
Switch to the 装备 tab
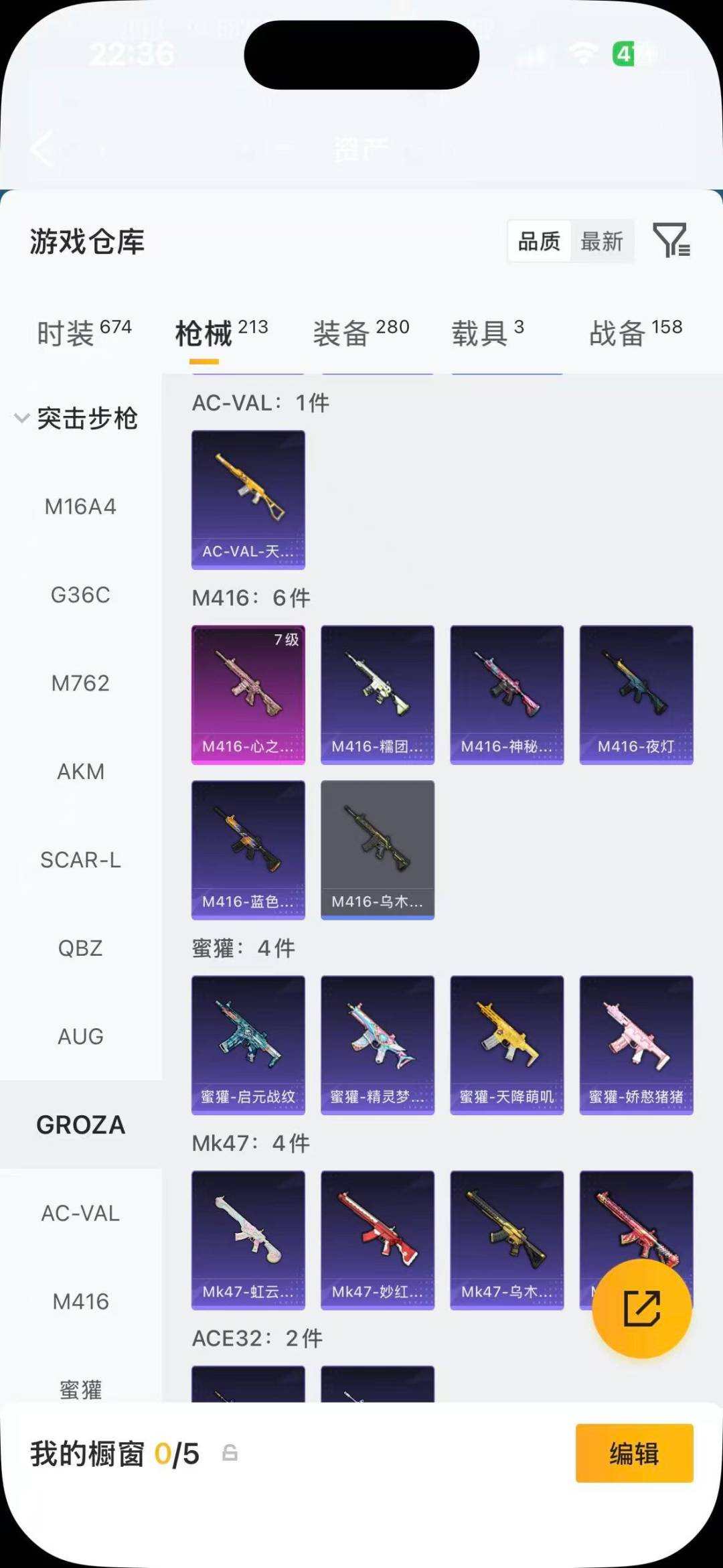[x=361, y=332]
